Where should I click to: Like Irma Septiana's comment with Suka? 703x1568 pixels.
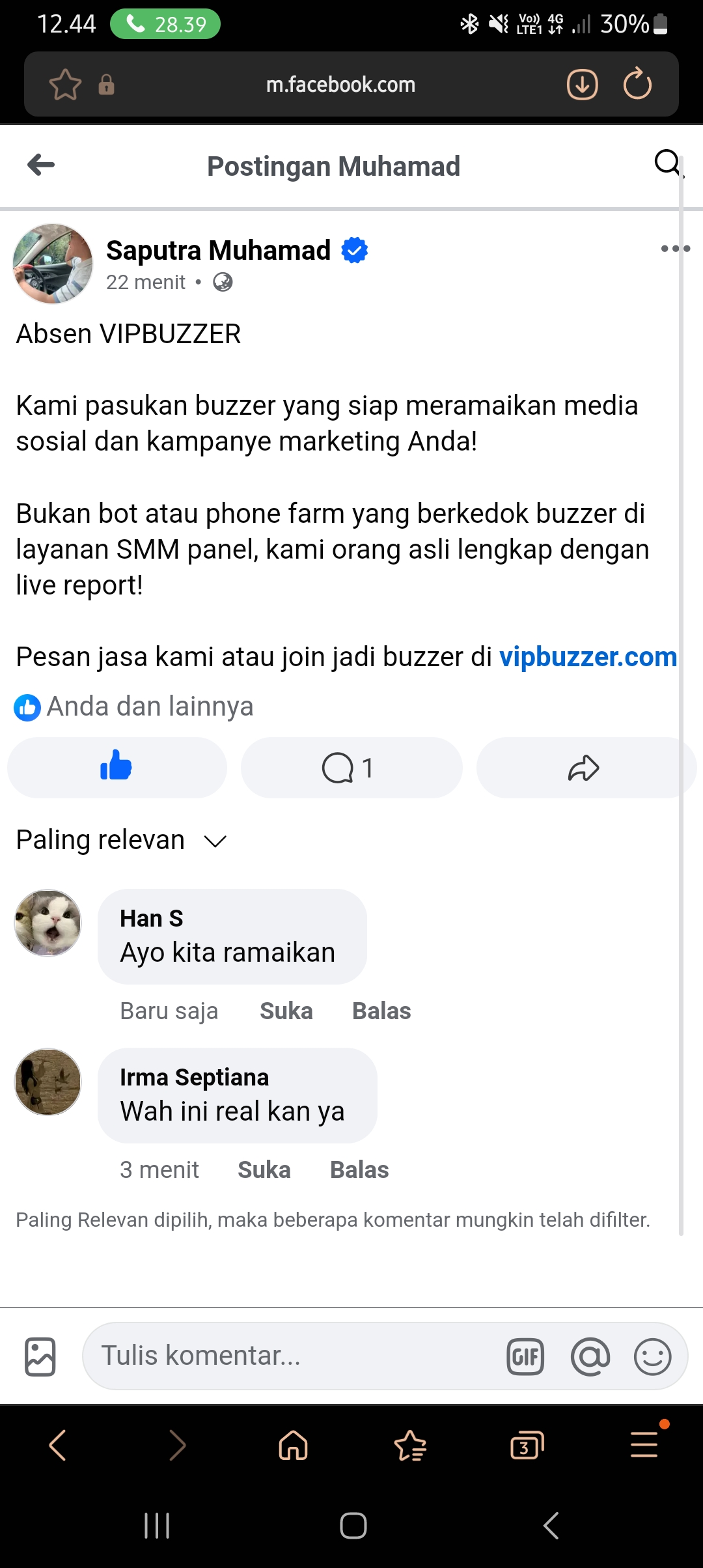264,1170
